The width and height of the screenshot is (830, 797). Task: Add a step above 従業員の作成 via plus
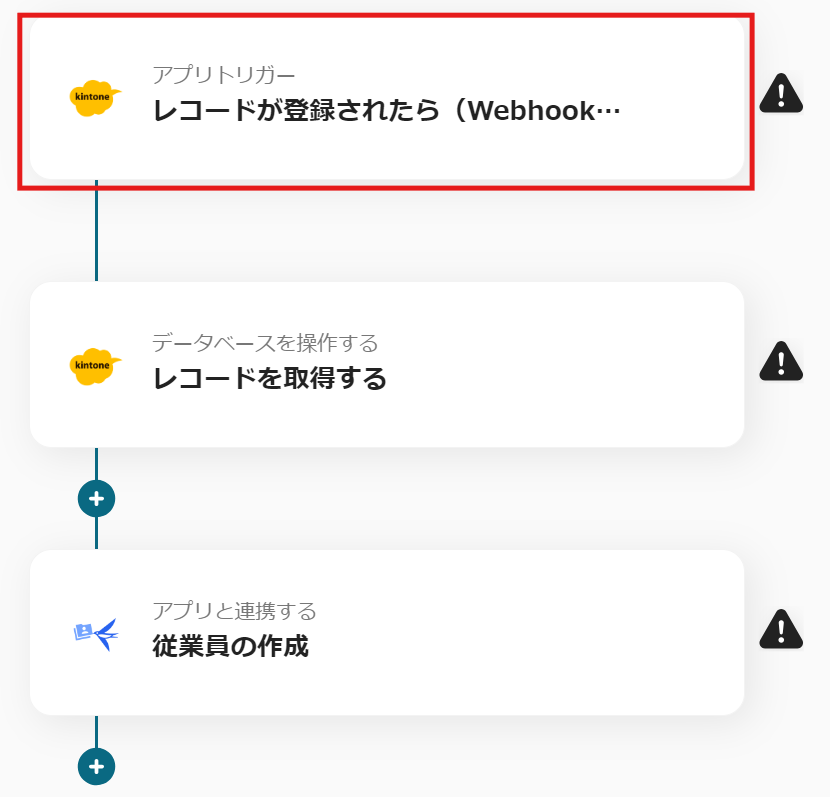[x=96, y=498]
